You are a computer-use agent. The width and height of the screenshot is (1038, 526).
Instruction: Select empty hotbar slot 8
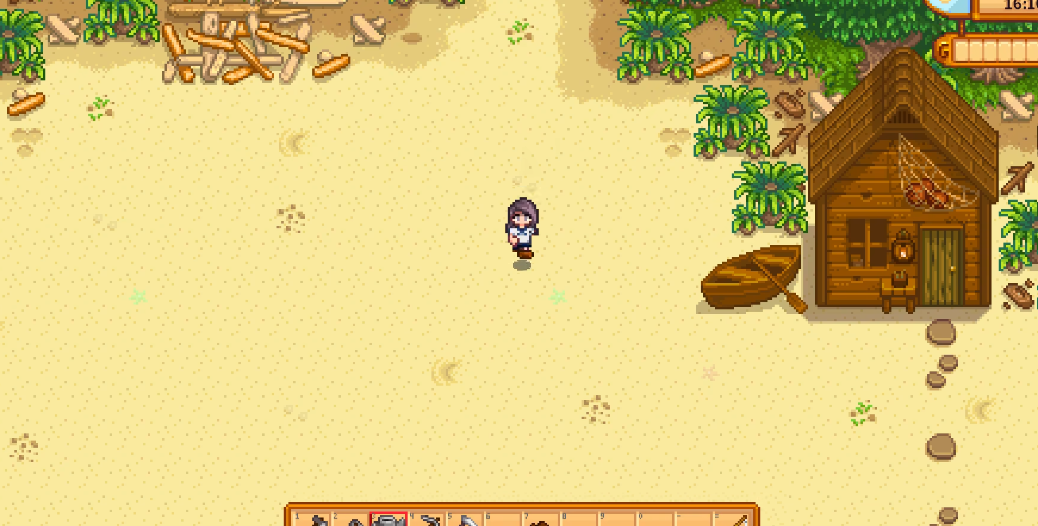(579, 520)
